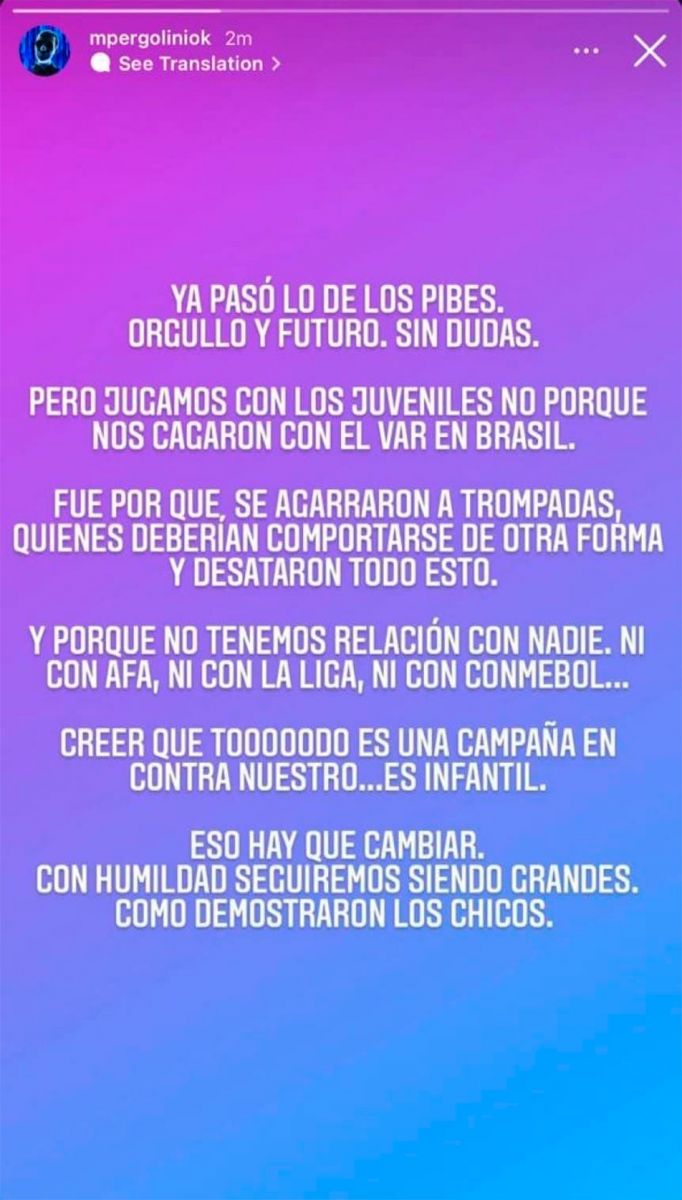Tap See Translation under the username
The height and width of the screenshot is (1200, 682).
click(x=190, y=63)
